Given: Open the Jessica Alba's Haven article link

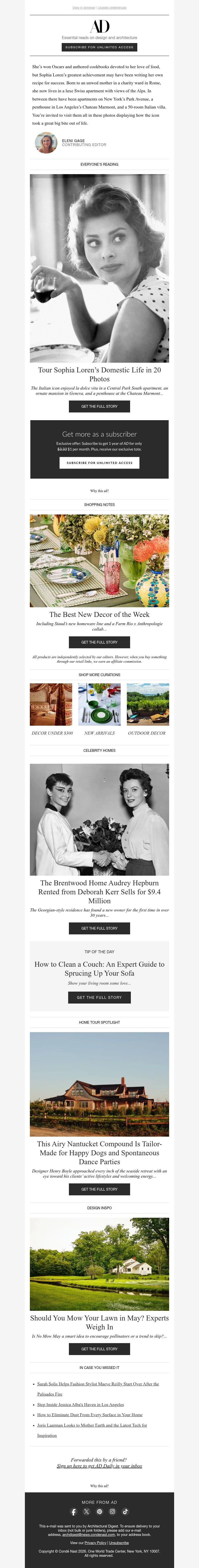Looking at the screenshot, I should [80, 1405].
